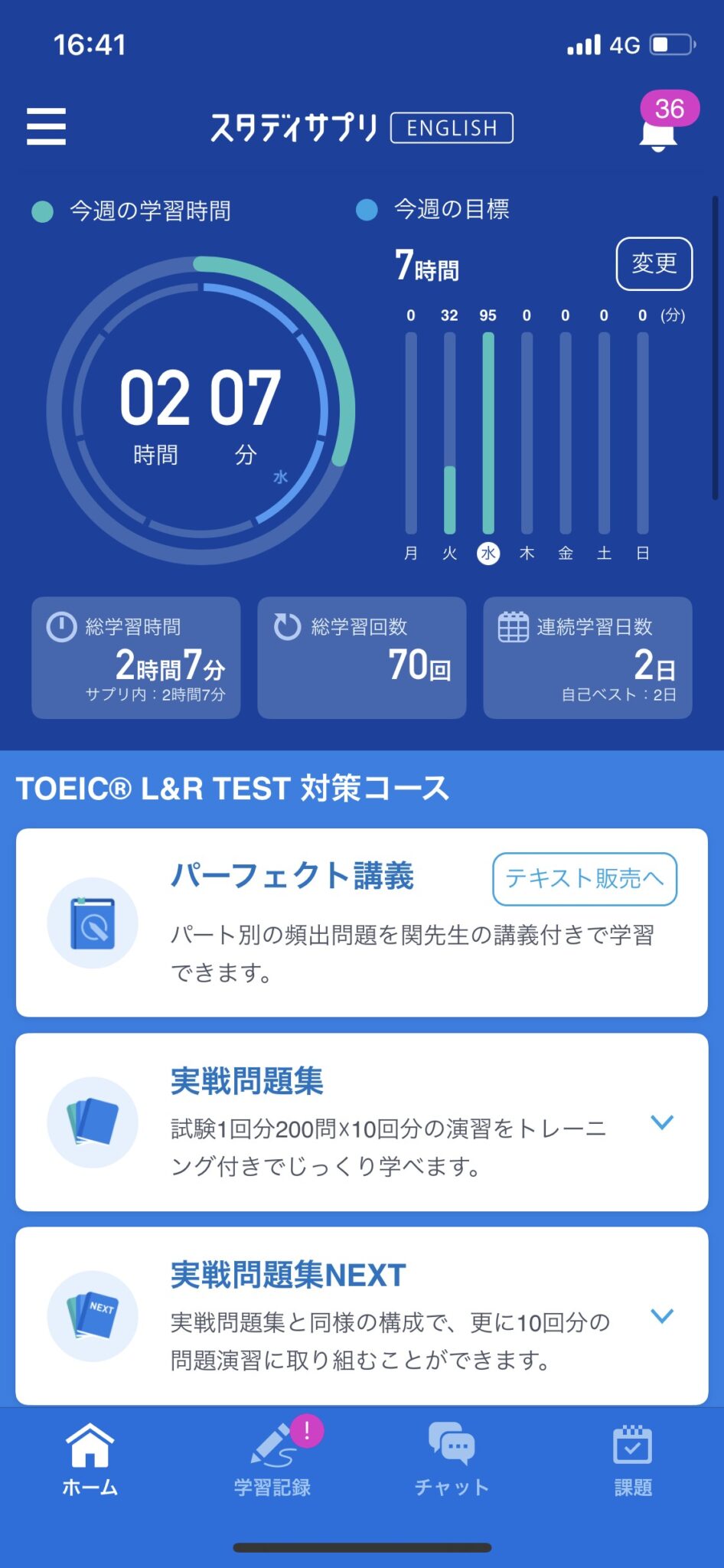Select Wednesday (水) on the weekly chart
Viewport: 724px width, 1568px height.
(488, 553)
